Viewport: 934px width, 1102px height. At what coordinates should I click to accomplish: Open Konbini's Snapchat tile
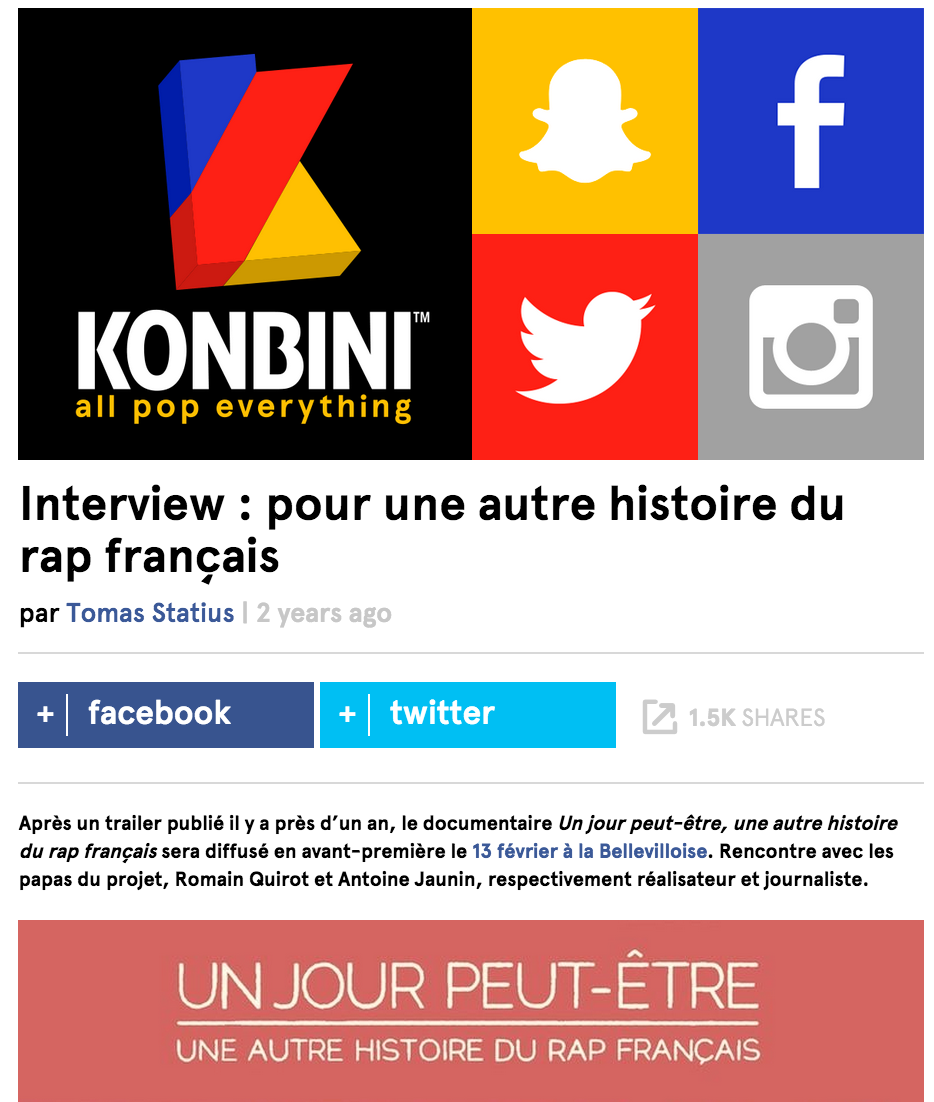584,121
